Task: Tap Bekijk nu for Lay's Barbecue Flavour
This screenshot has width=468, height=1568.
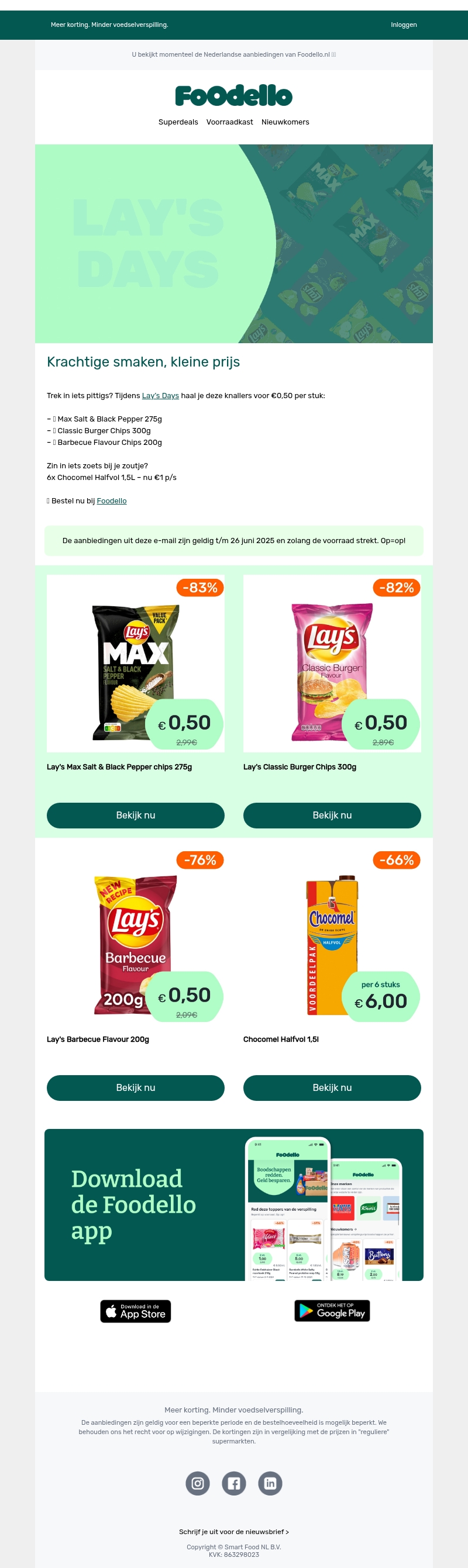Action: pyautogui.click(x=135, y=1088)
